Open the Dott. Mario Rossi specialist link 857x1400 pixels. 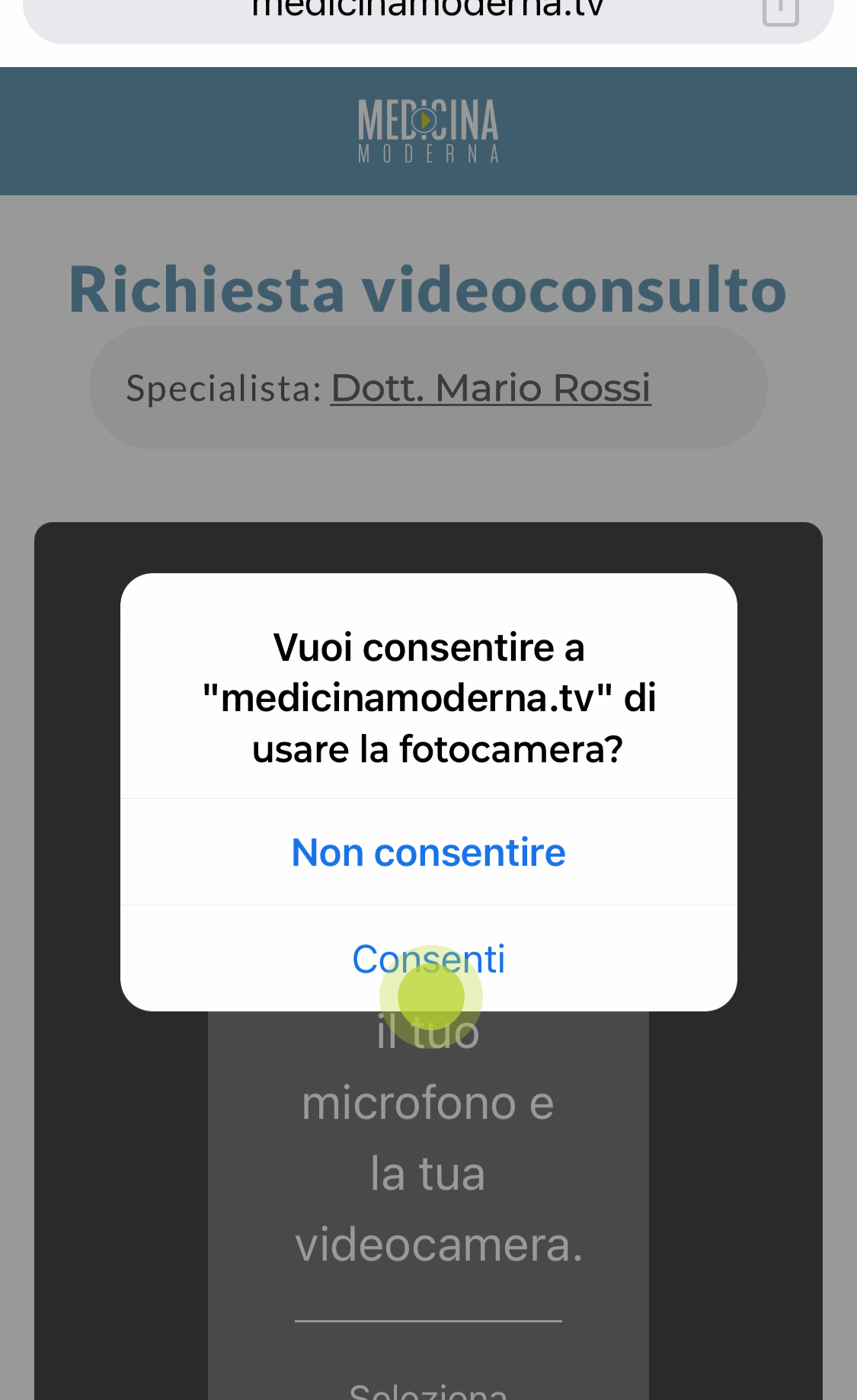click(x=491, y=388)
